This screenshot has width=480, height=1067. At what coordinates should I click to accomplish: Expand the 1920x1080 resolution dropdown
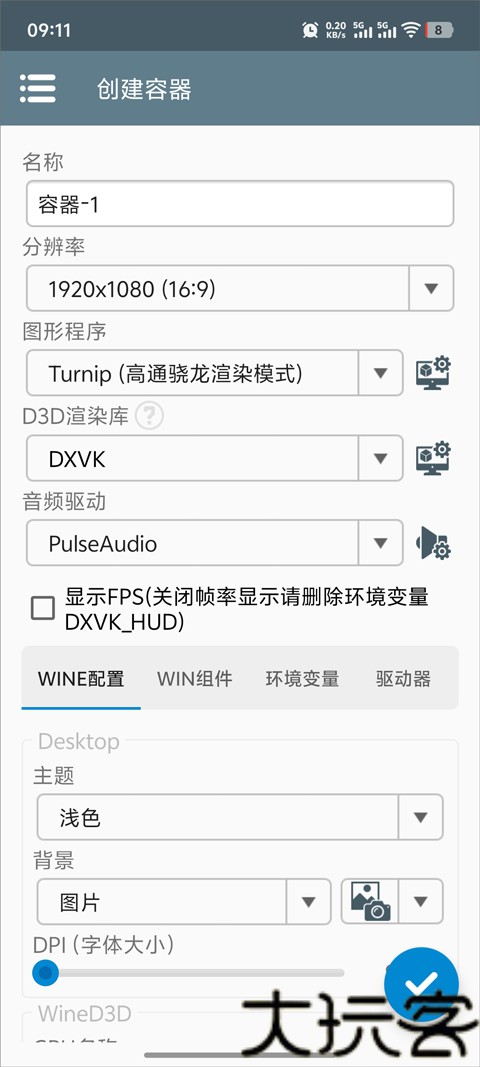click(240, 289)
